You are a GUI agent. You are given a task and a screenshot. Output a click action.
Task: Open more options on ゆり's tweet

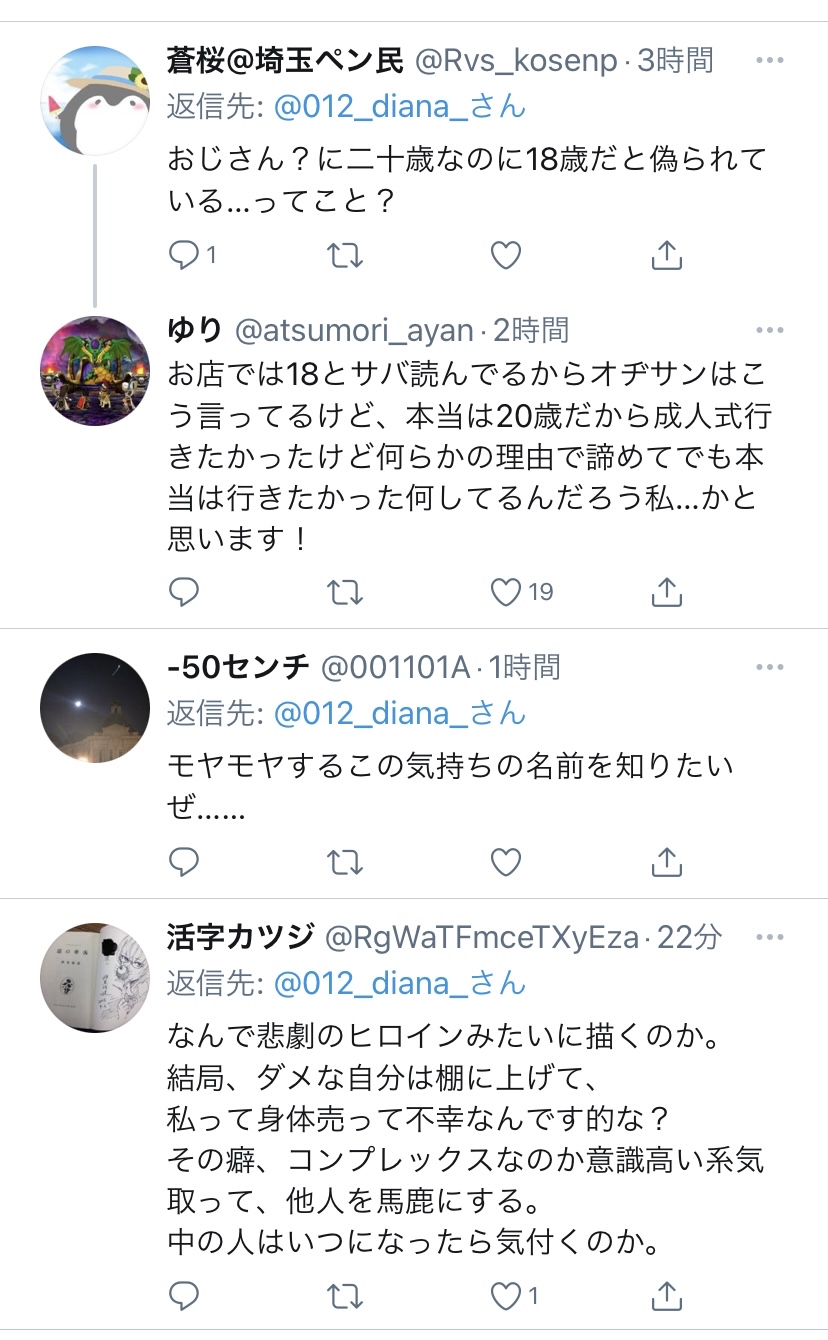tap(770, 331)
